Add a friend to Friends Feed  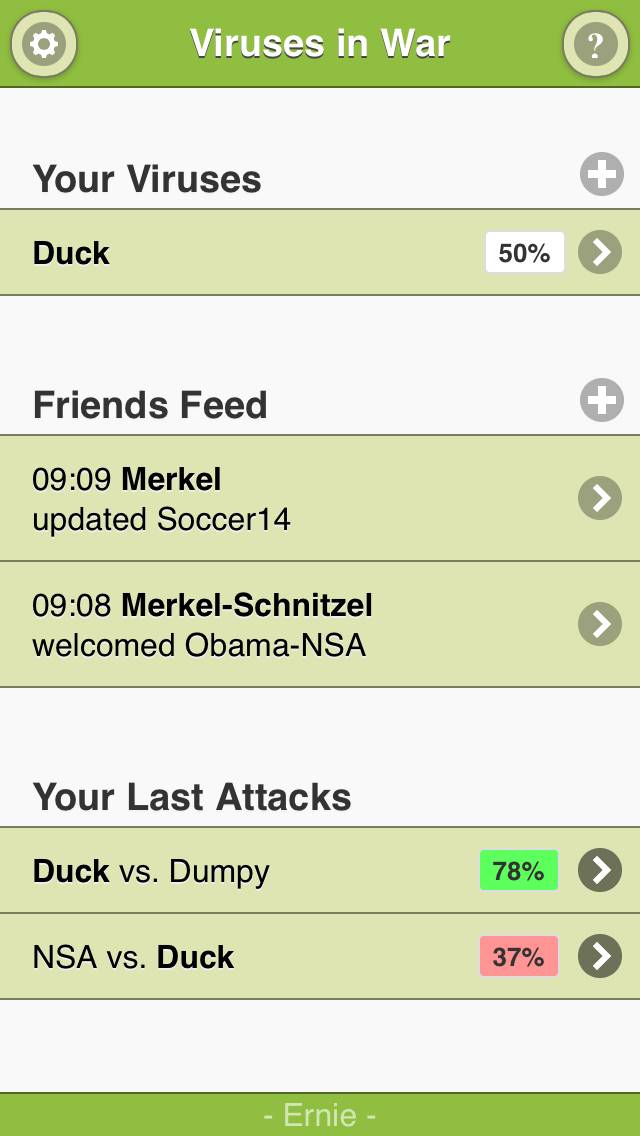[601, 401]
